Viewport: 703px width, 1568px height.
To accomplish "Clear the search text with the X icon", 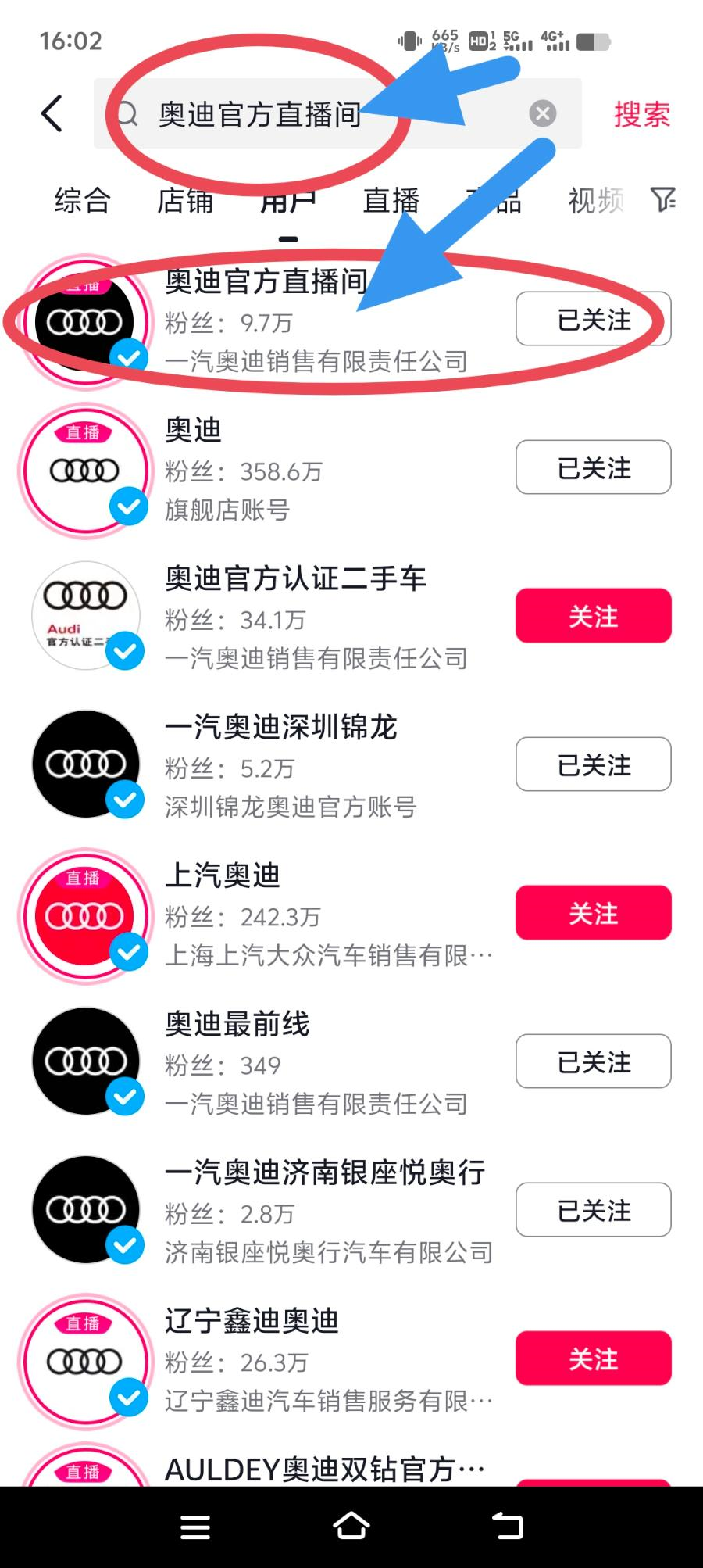I will point(543,114).
